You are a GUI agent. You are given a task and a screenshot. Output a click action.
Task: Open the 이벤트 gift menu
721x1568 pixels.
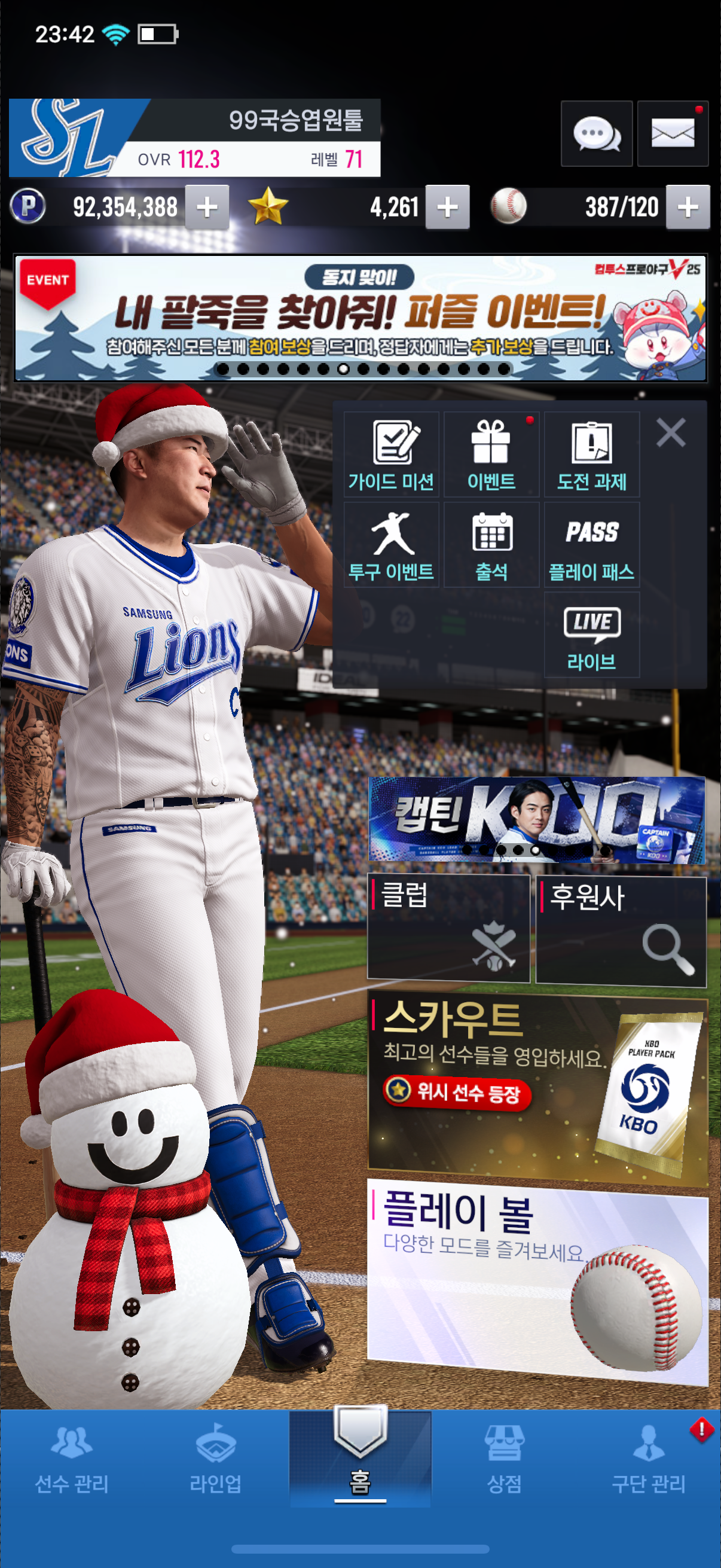tap(491, 454)
